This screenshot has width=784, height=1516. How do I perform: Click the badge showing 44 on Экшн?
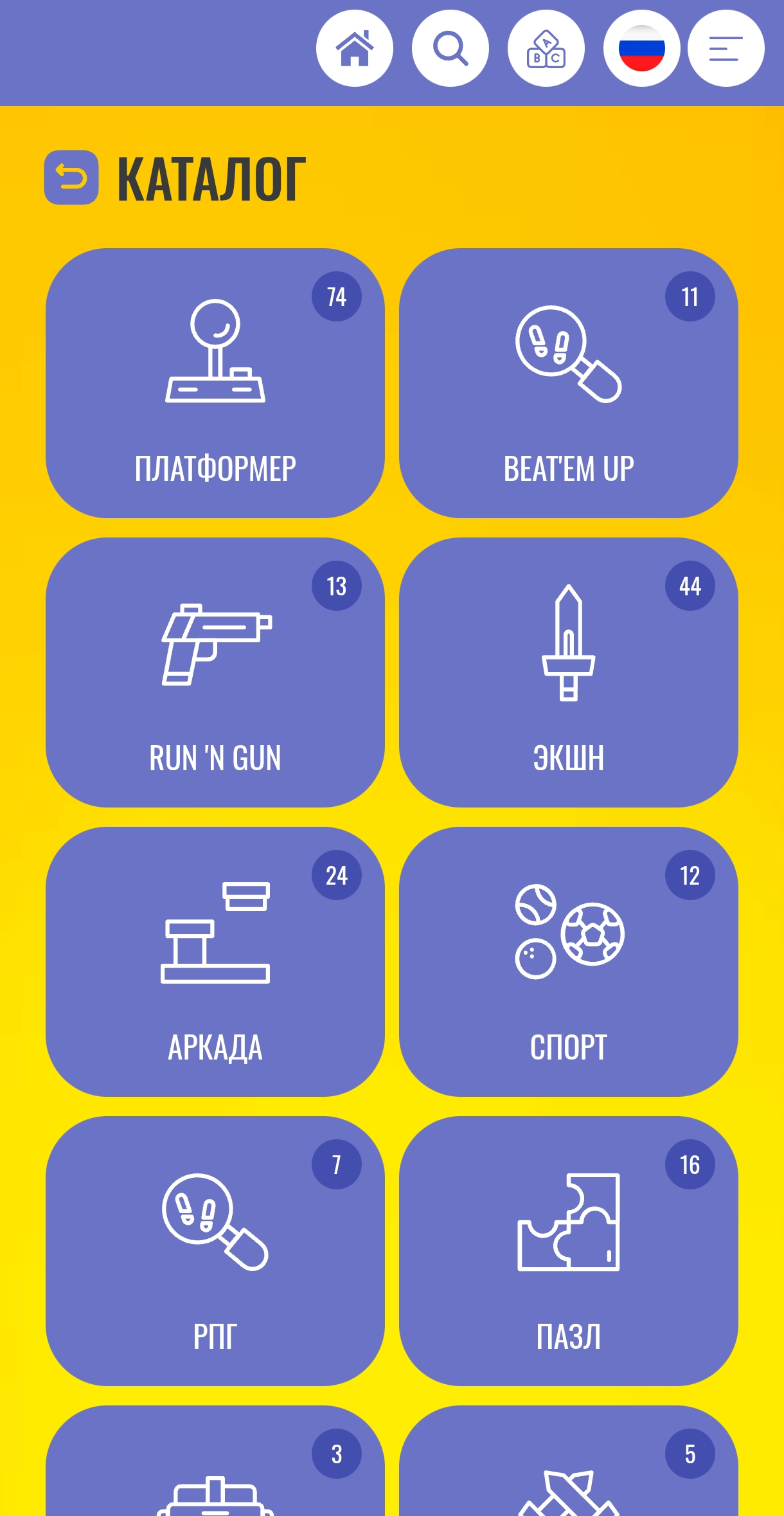690,586
